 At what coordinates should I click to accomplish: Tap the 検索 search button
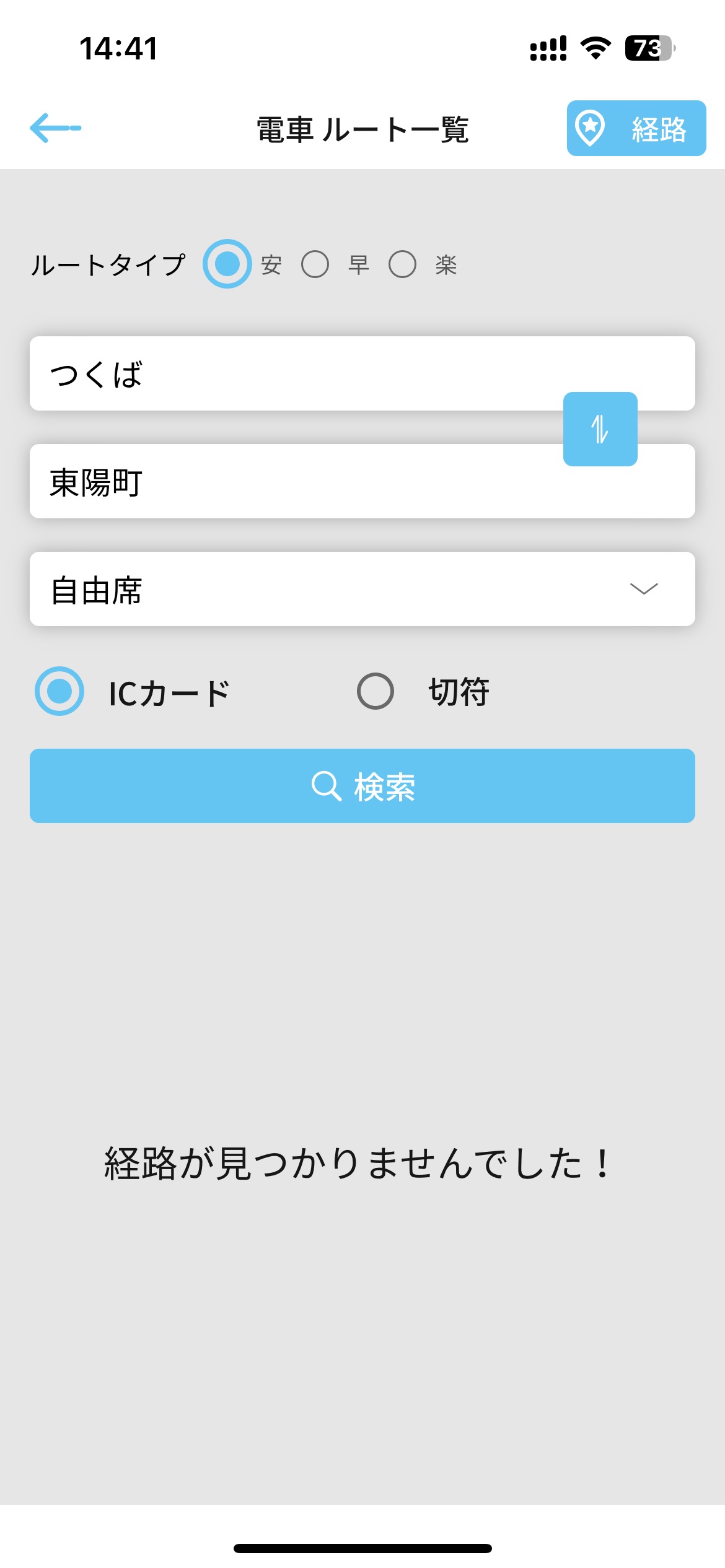point(362,786)
